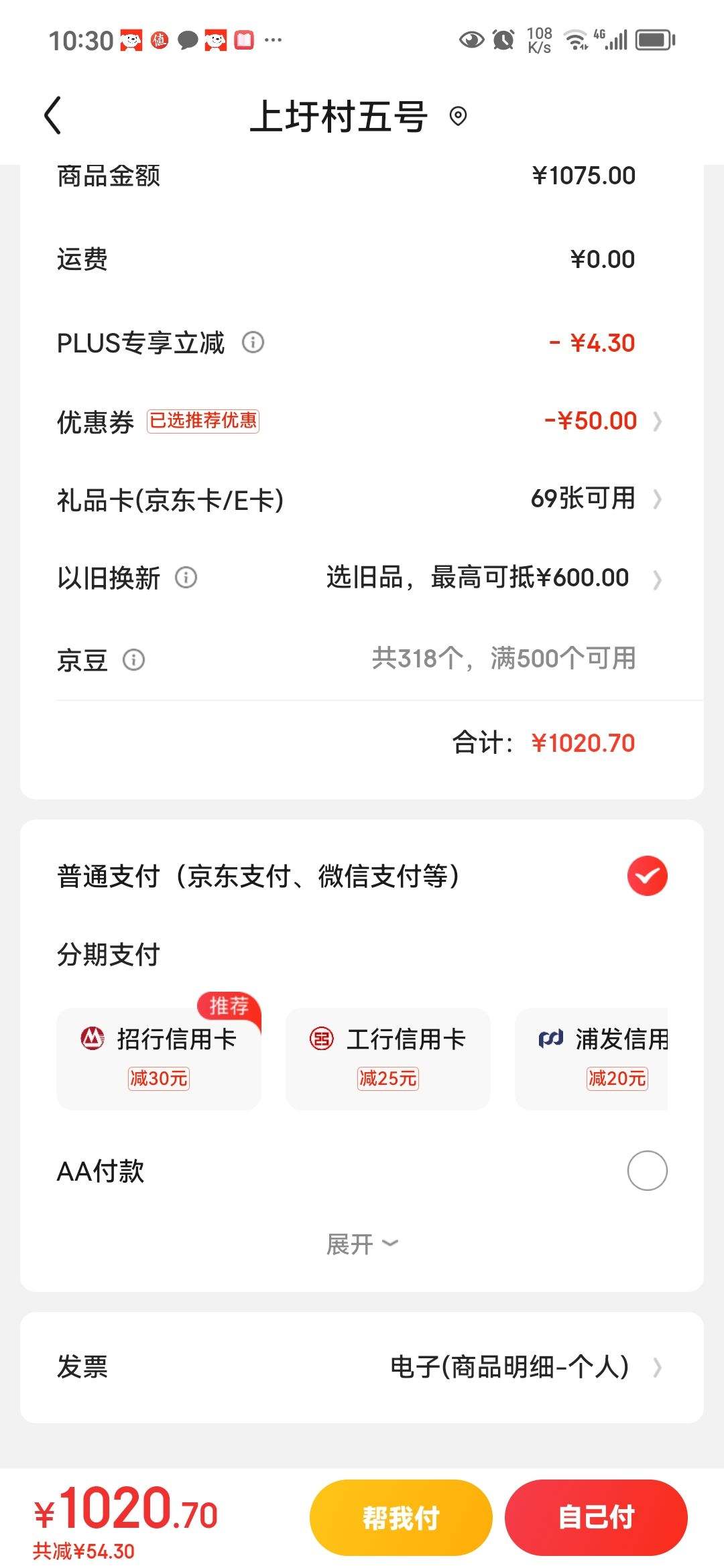Choose 工行信用卡 installment option
724x1568 pixels.
click(387, 1059)
